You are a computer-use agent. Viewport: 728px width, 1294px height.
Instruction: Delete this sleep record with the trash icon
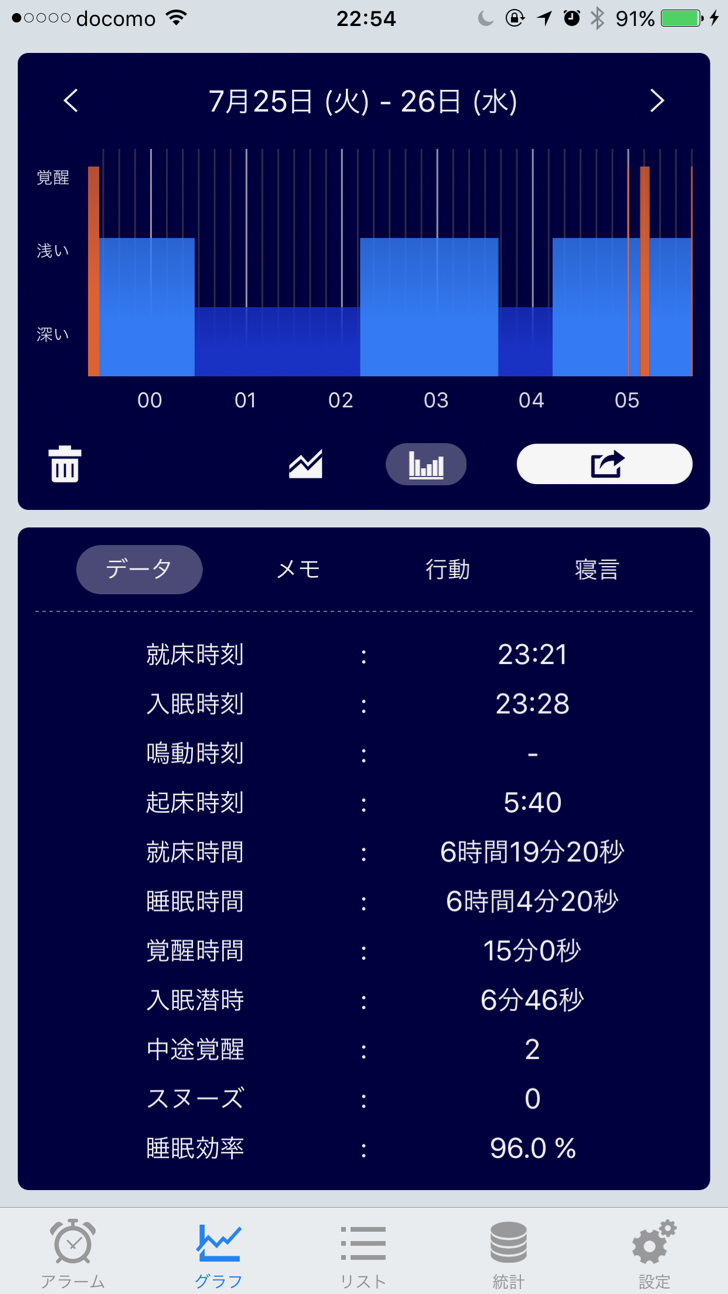[x=65, y=465]
